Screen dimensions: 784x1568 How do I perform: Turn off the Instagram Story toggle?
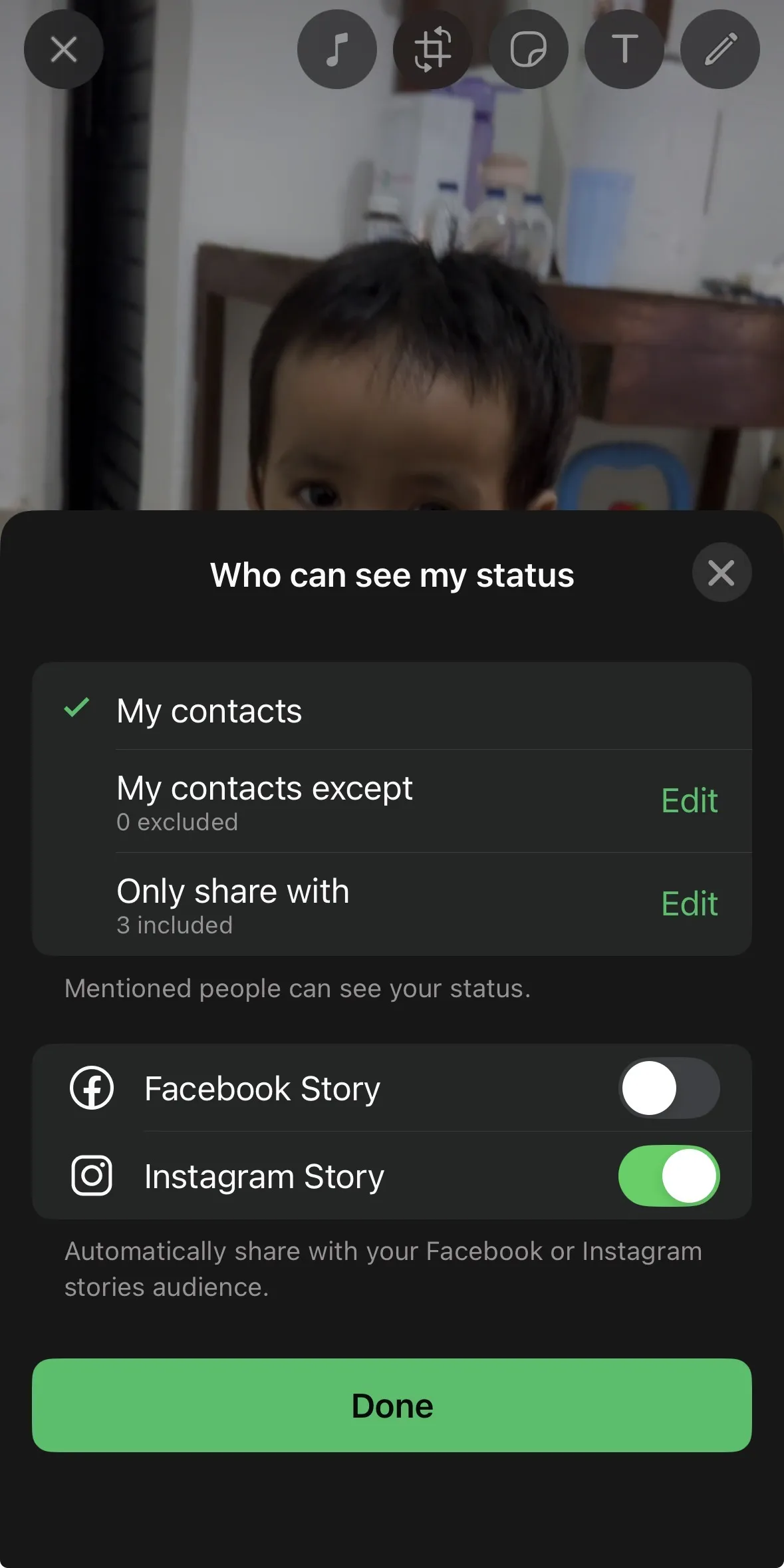click(669, 1176)
